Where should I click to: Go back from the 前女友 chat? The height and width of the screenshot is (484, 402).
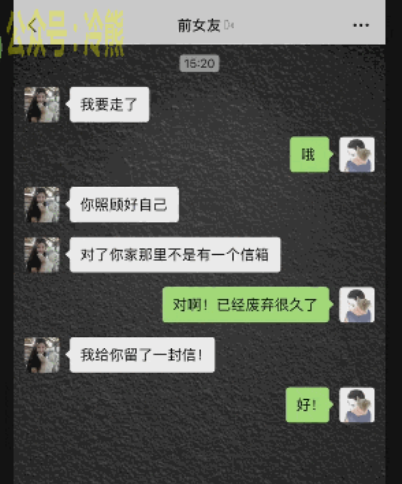pos(32,25)
